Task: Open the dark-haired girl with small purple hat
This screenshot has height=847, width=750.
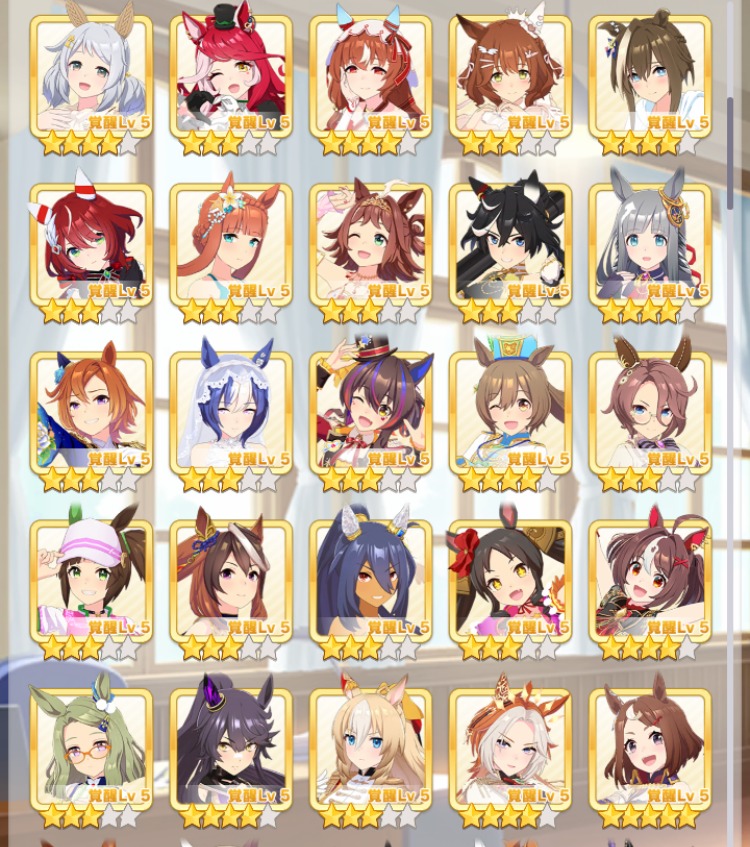Action: pyautogui.click(x=231, y=750)
